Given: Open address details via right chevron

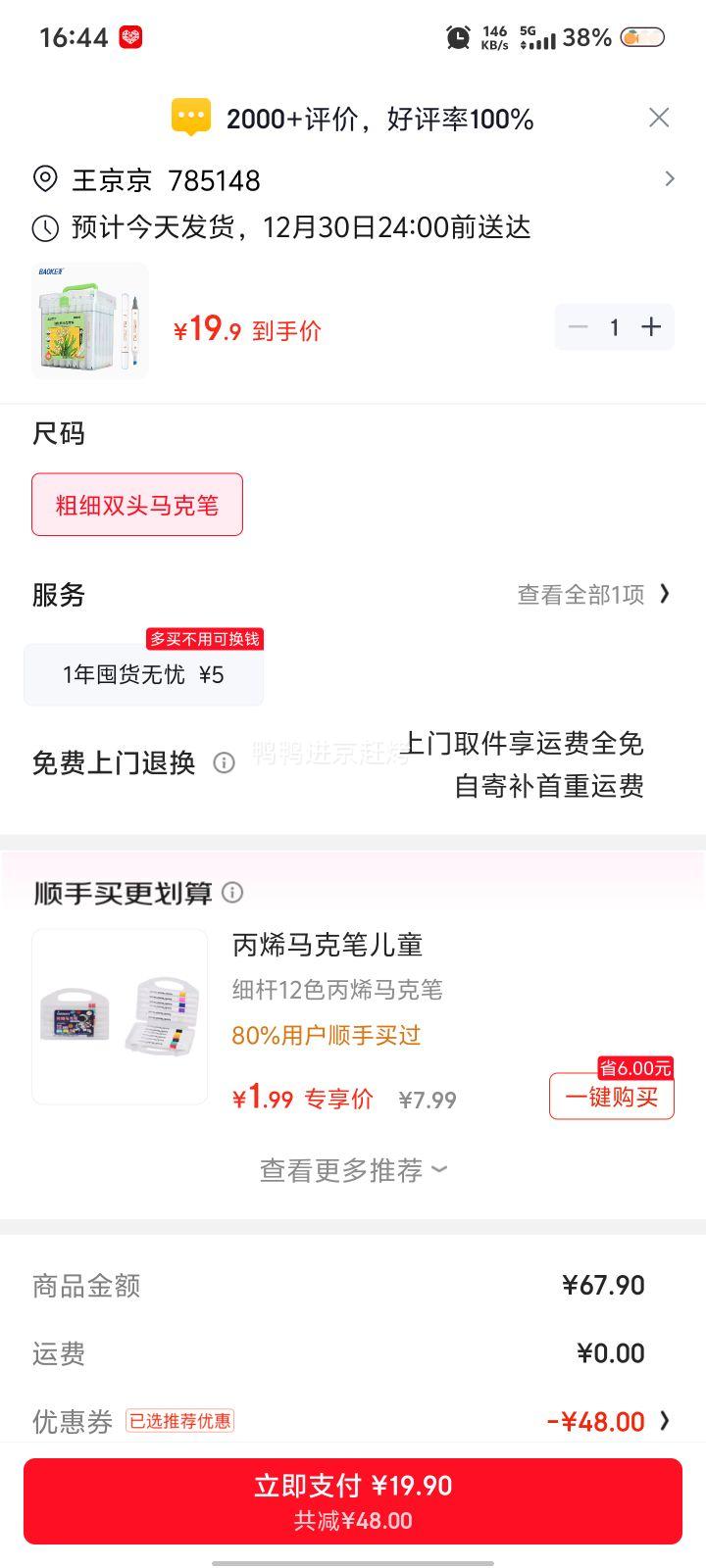Looking at the screenshot, I should point(671,179).
